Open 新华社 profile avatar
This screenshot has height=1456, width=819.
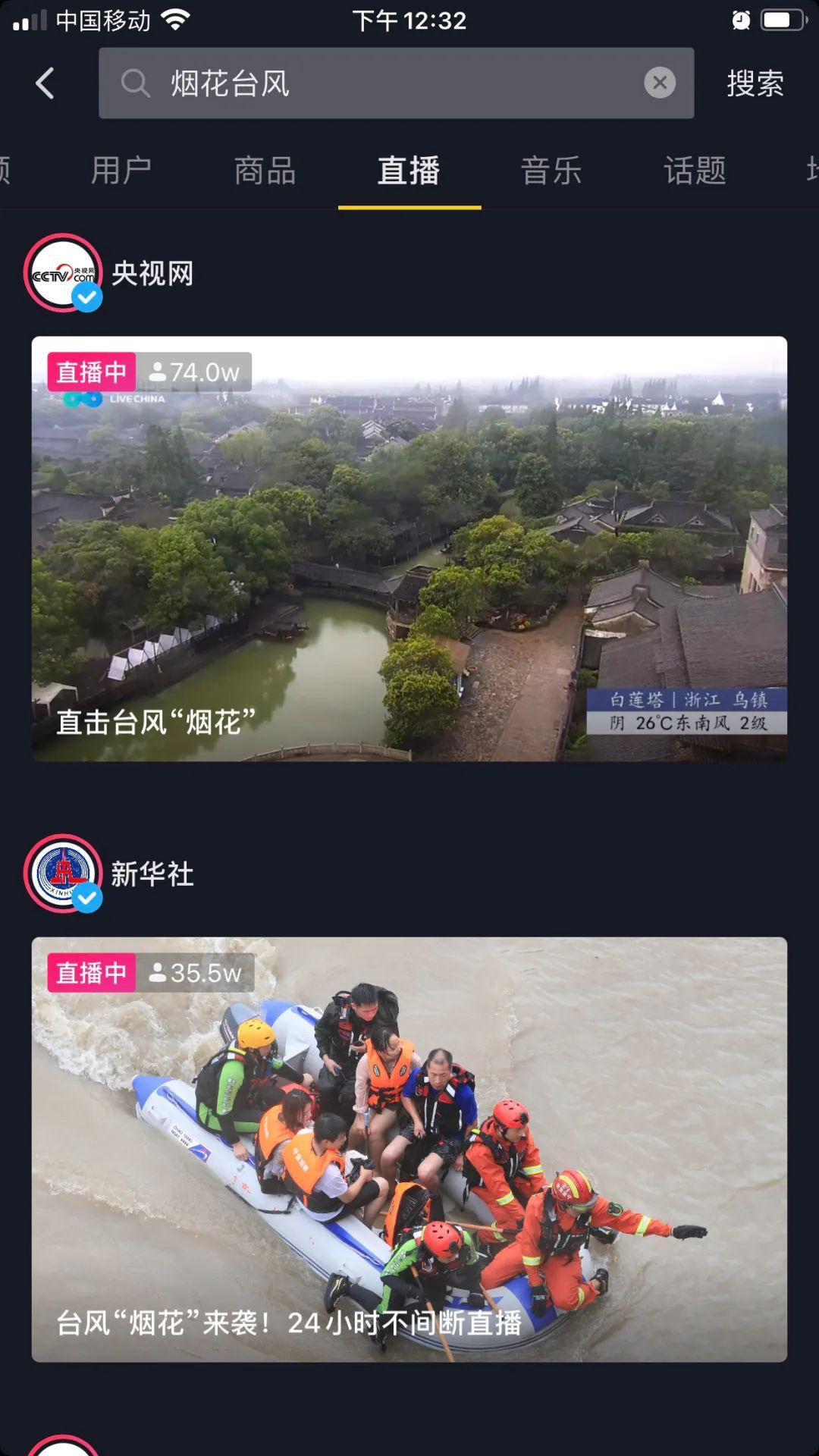tap(64, 874)
